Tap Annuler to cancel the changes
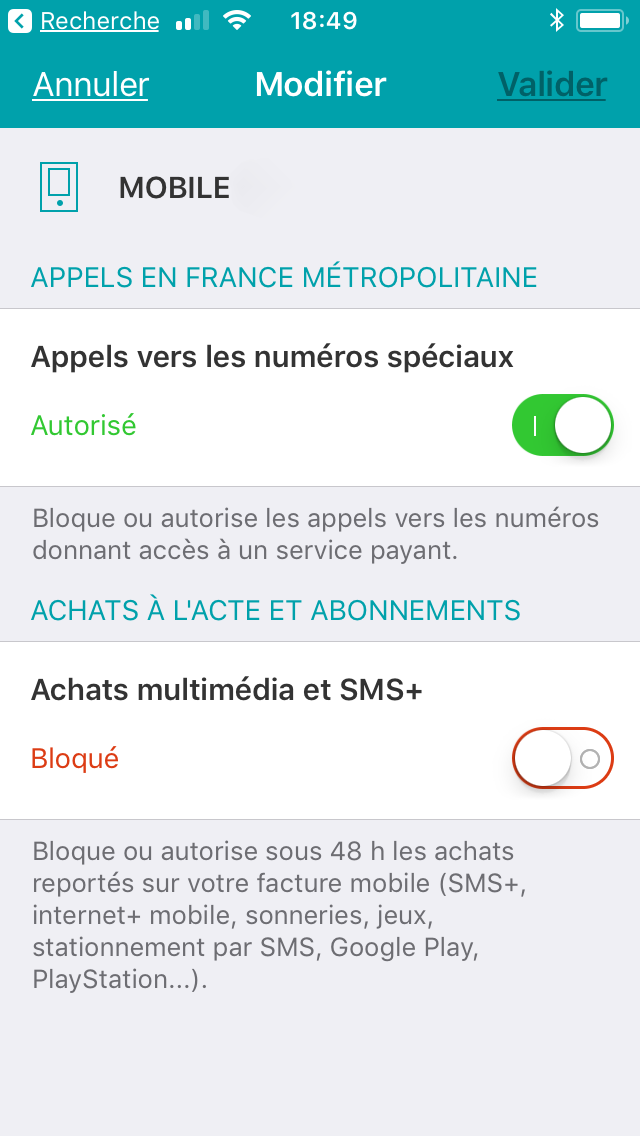This screenshot has height=1136, width=640. (x=91, y=85)
